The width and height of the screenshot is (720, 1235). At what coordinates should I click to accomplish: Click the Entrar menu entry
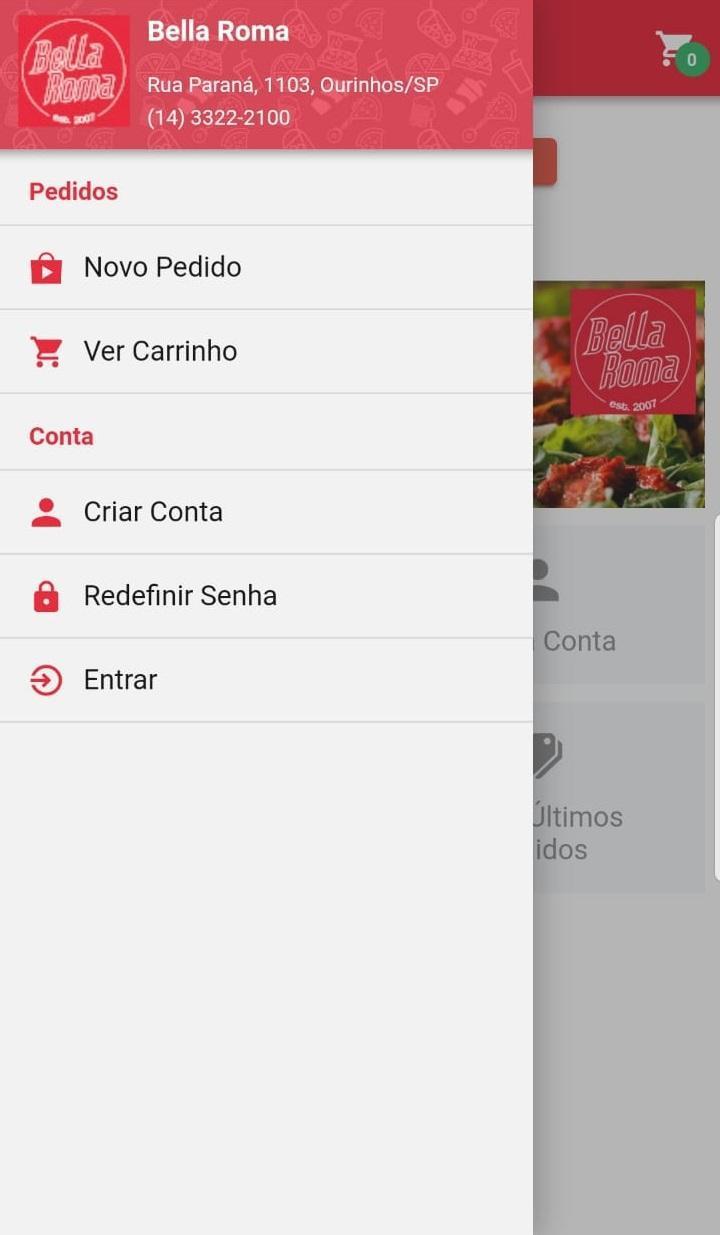(120, 679)
